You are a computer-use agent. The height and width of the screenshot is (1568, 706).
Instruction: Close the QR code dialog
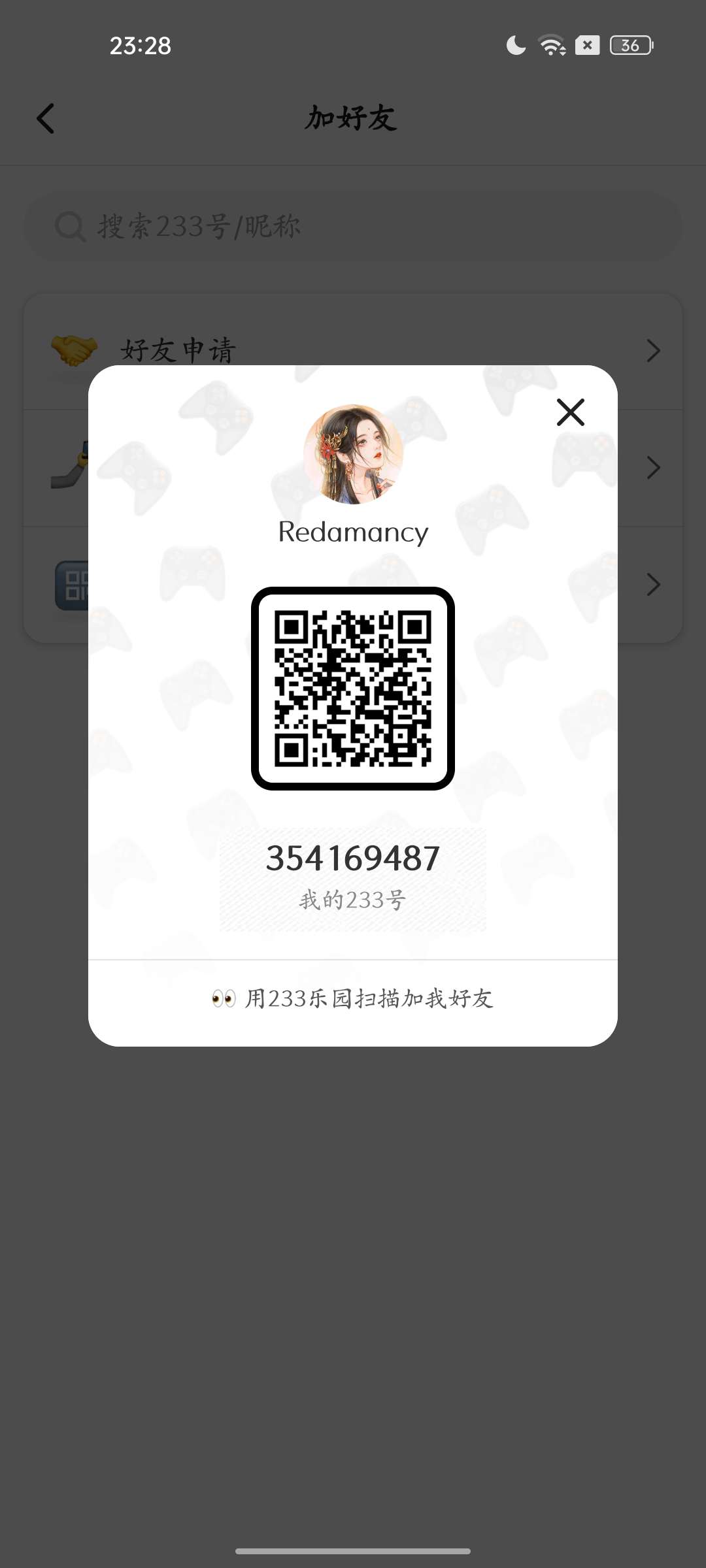click(x=570, y=412)
